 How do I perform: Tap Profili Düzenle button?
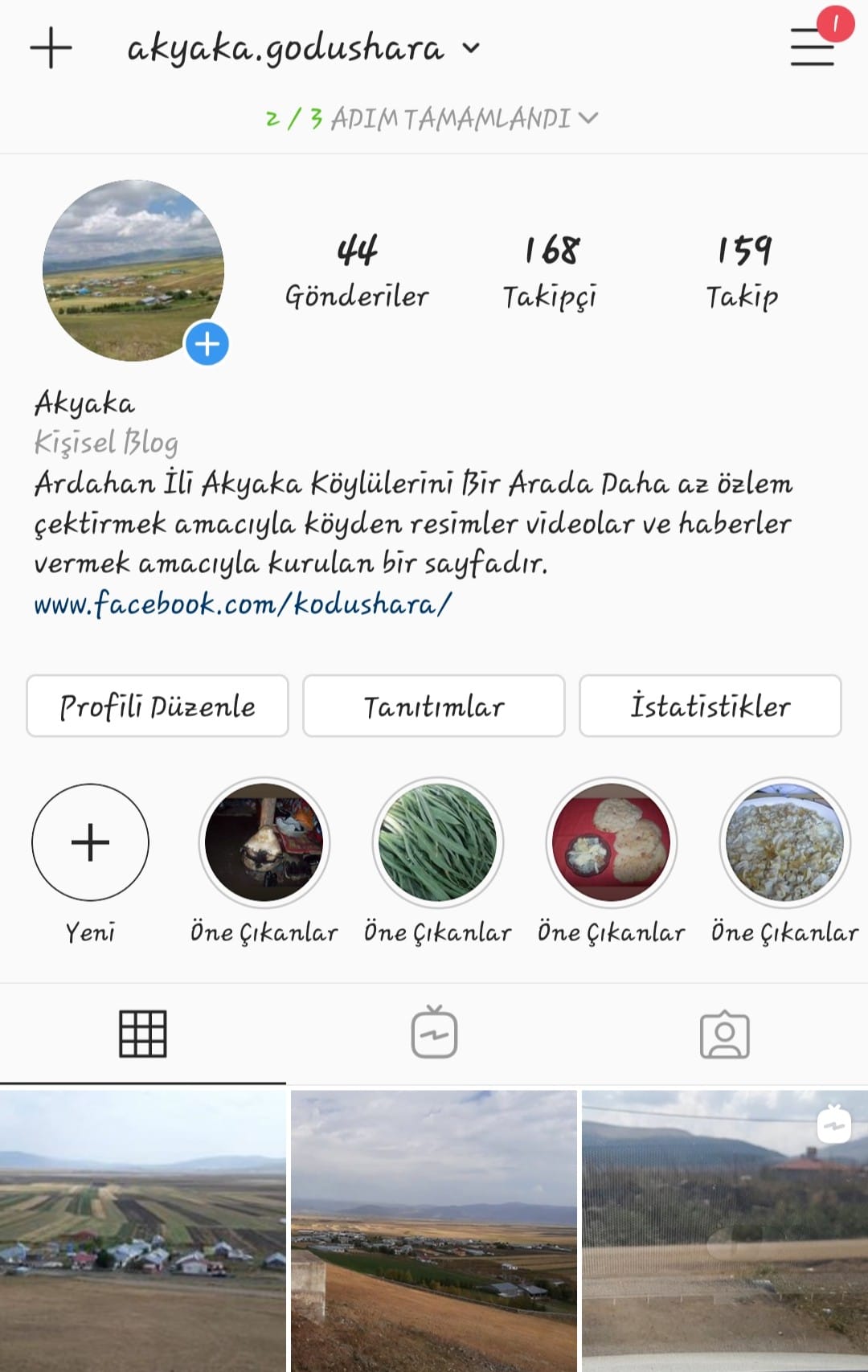point(158,706)
